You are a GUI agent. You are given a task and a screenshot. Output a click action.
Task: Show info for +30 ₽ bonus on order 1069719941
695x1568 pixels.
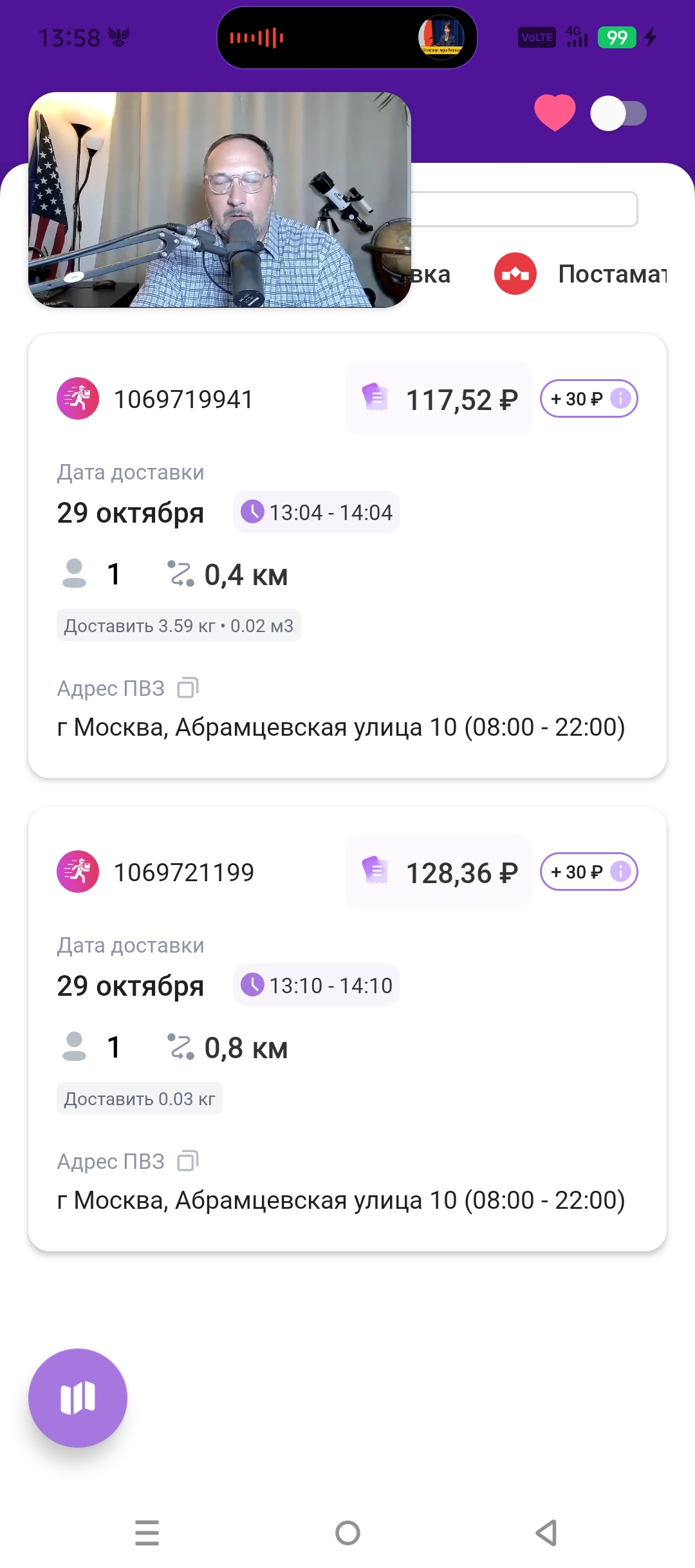[x=620, y=399]
